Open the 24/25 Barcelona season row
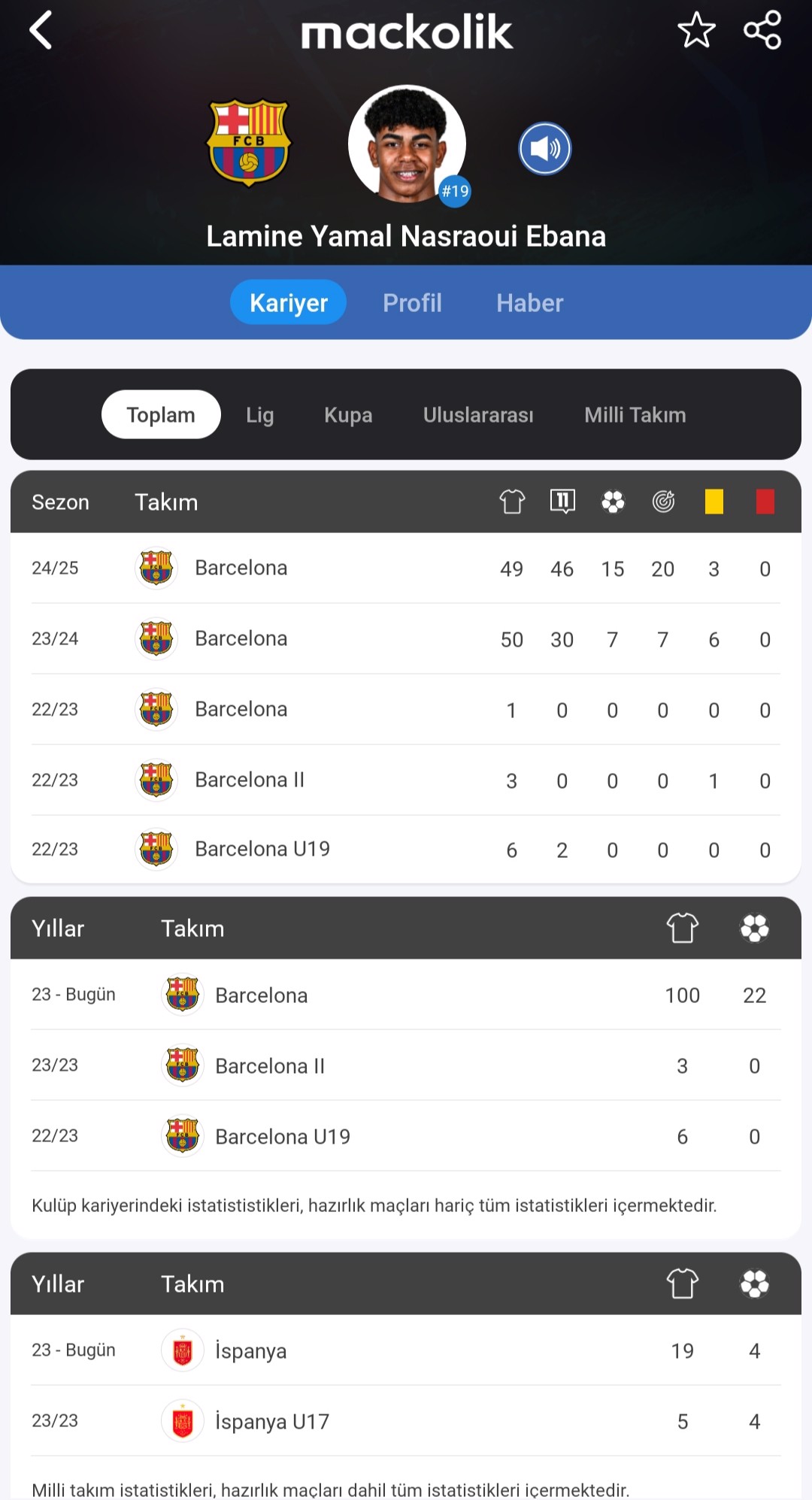 click(406, 568)
